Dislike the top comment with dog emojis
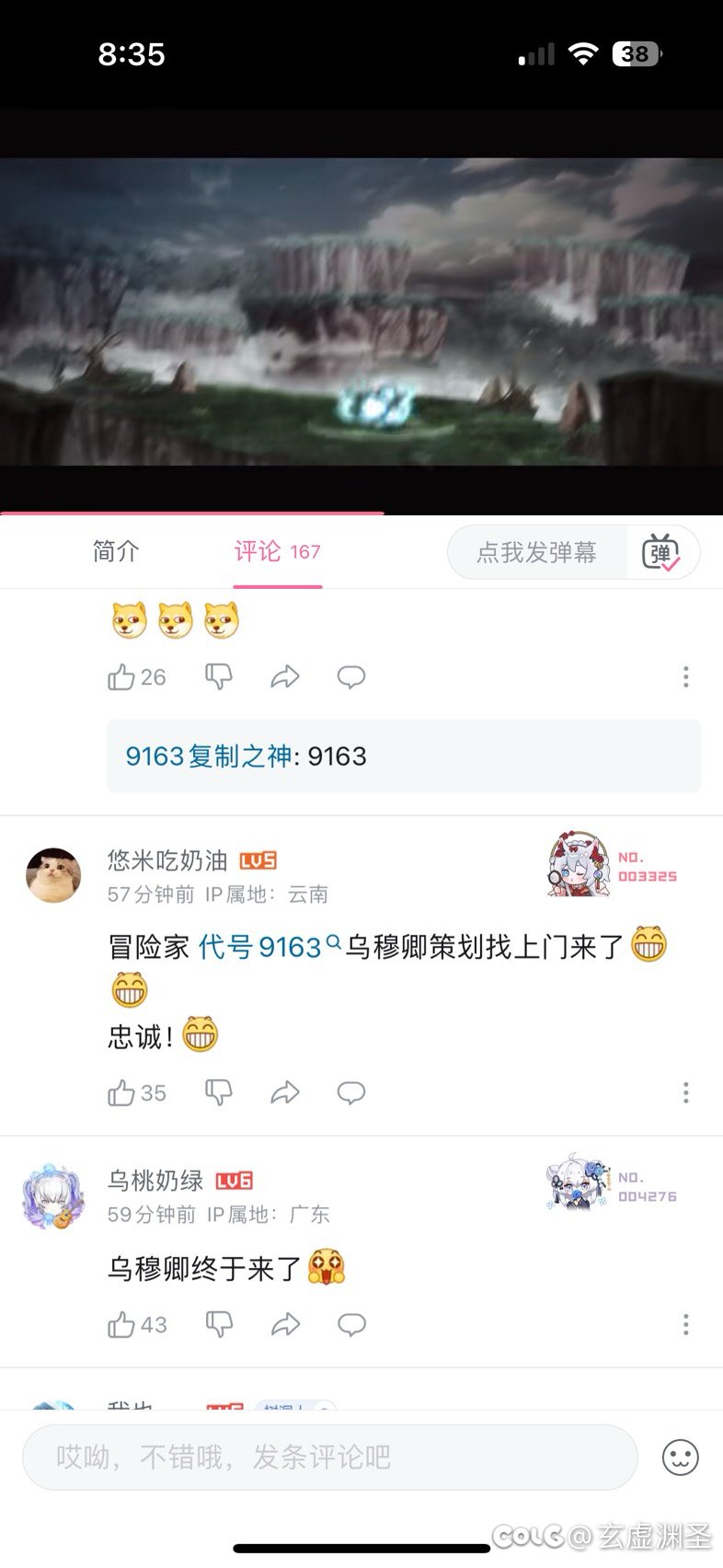The image size is (723, 1568). (217, 676)
